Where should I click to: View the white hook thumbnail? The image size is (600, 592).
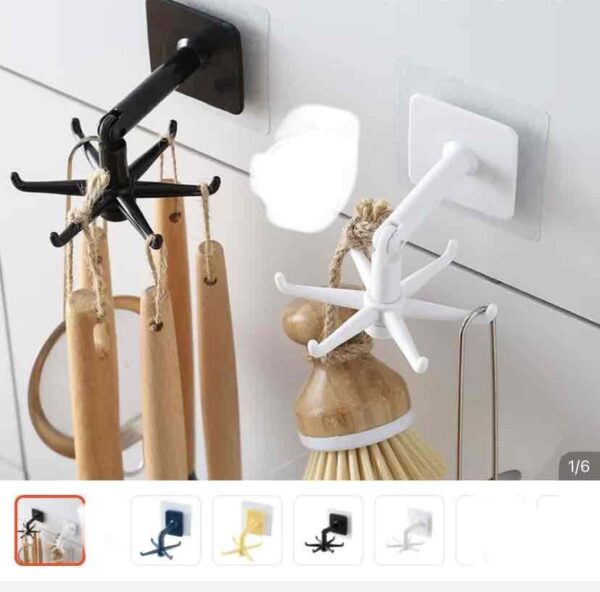(409, 530)
